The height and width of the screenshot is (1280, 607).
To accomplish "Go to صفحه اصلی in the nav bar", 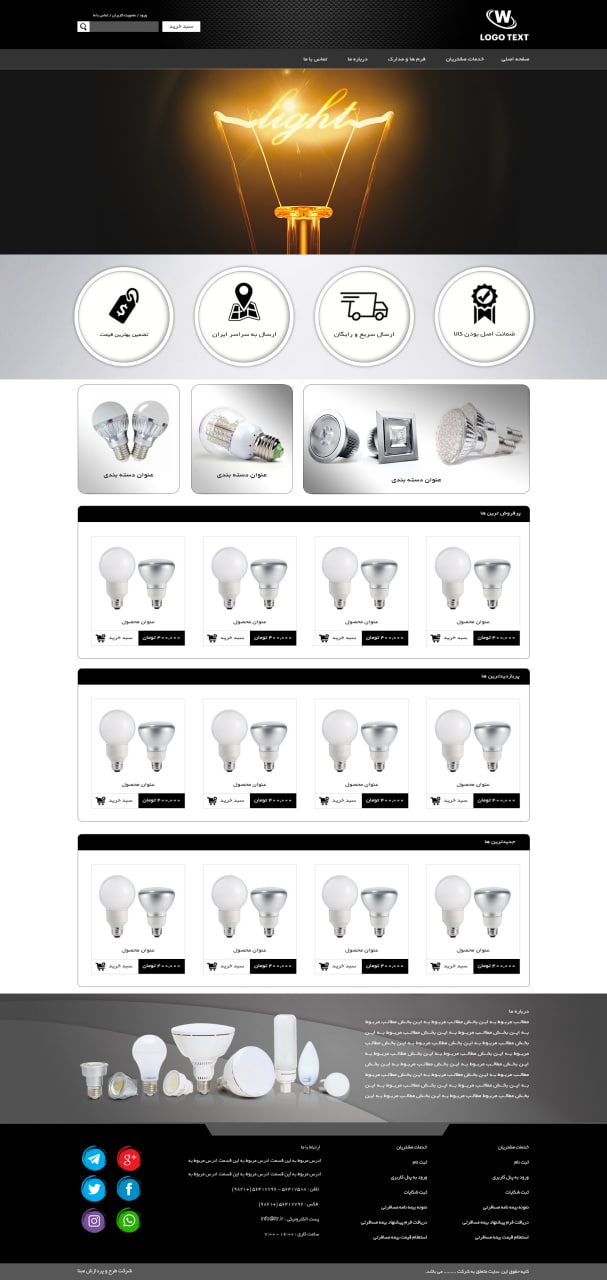I will click(x=516, y=59).
